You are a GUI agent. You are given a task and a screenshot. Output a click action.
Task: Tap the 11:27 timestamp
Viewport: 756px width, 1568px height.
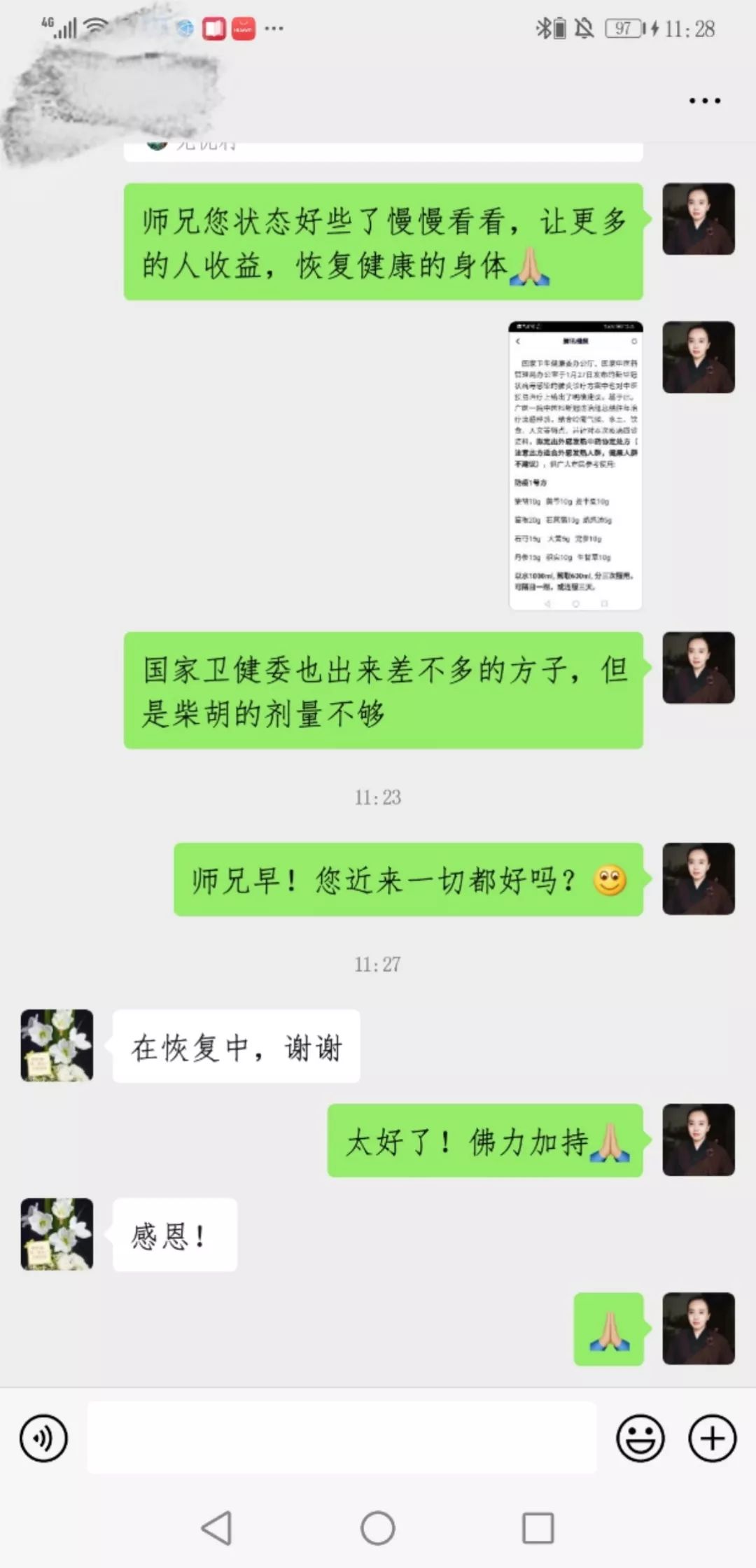pyautogui.click(x=377, y=964)
